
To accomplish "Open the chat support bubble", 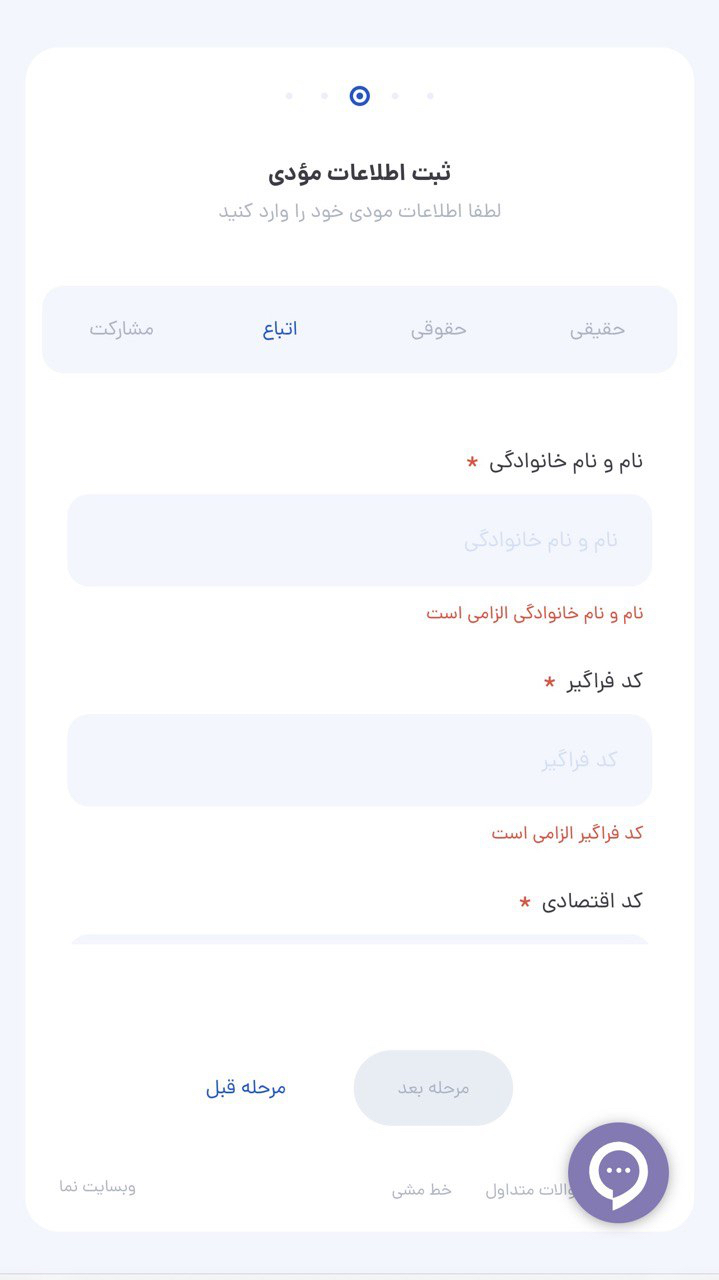I will point(618,1172).
